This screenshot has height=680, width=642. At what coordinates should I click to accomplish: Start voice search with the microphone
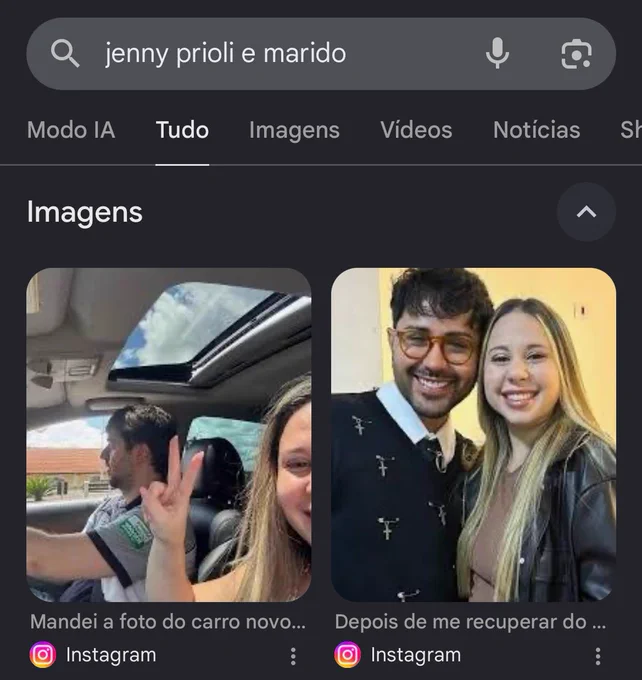point(497,53)
